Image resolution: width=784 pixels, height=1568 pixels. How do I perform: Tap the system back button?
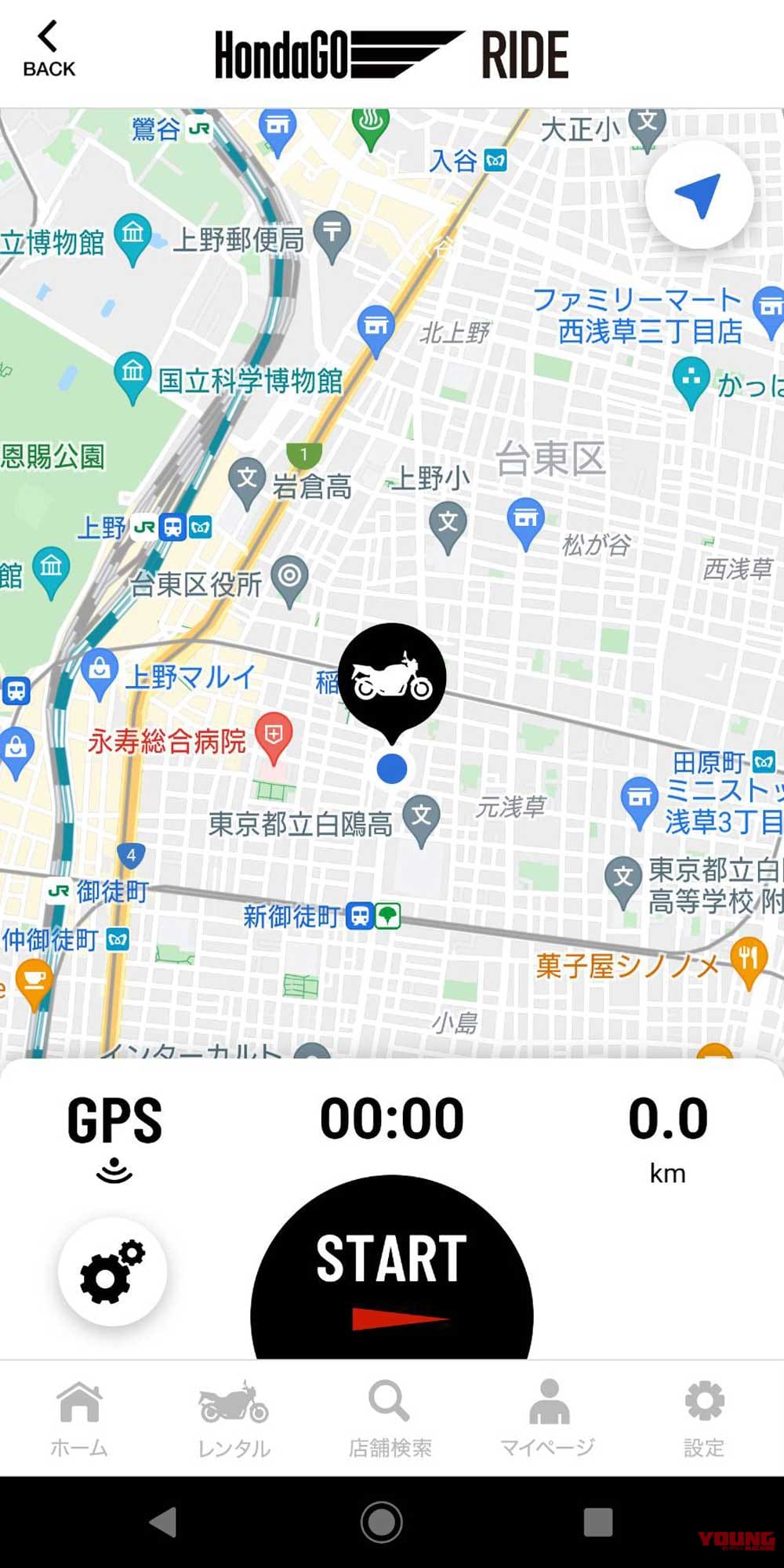click(163, 1522)
